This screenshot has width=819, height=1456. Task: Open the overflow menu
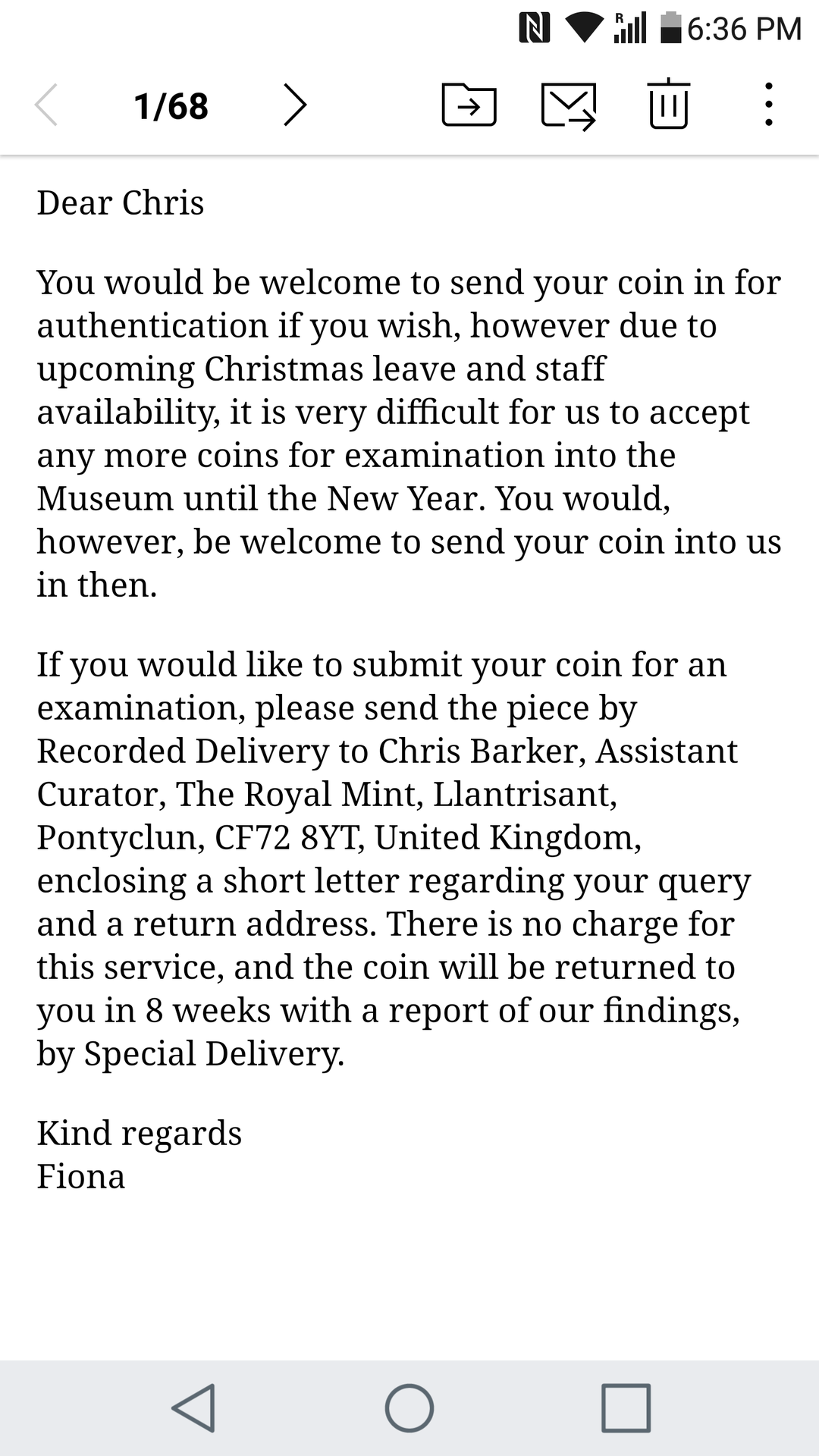point(768,105)
